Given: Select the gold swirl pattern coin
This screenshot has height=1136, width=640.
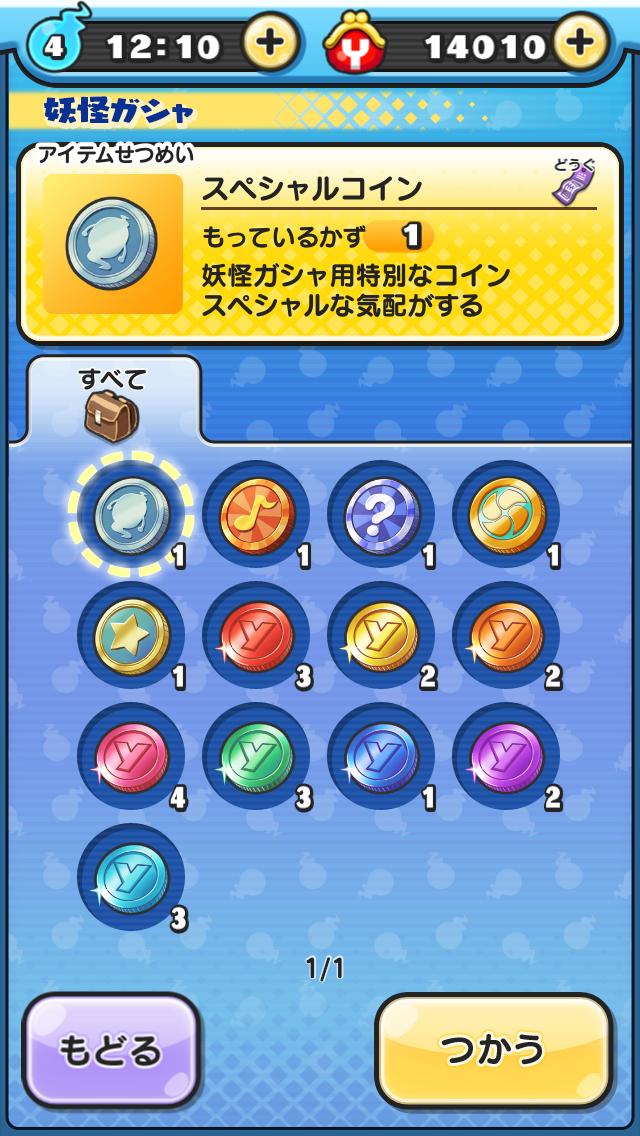Looking at the screenshot, I should (507, 515).
